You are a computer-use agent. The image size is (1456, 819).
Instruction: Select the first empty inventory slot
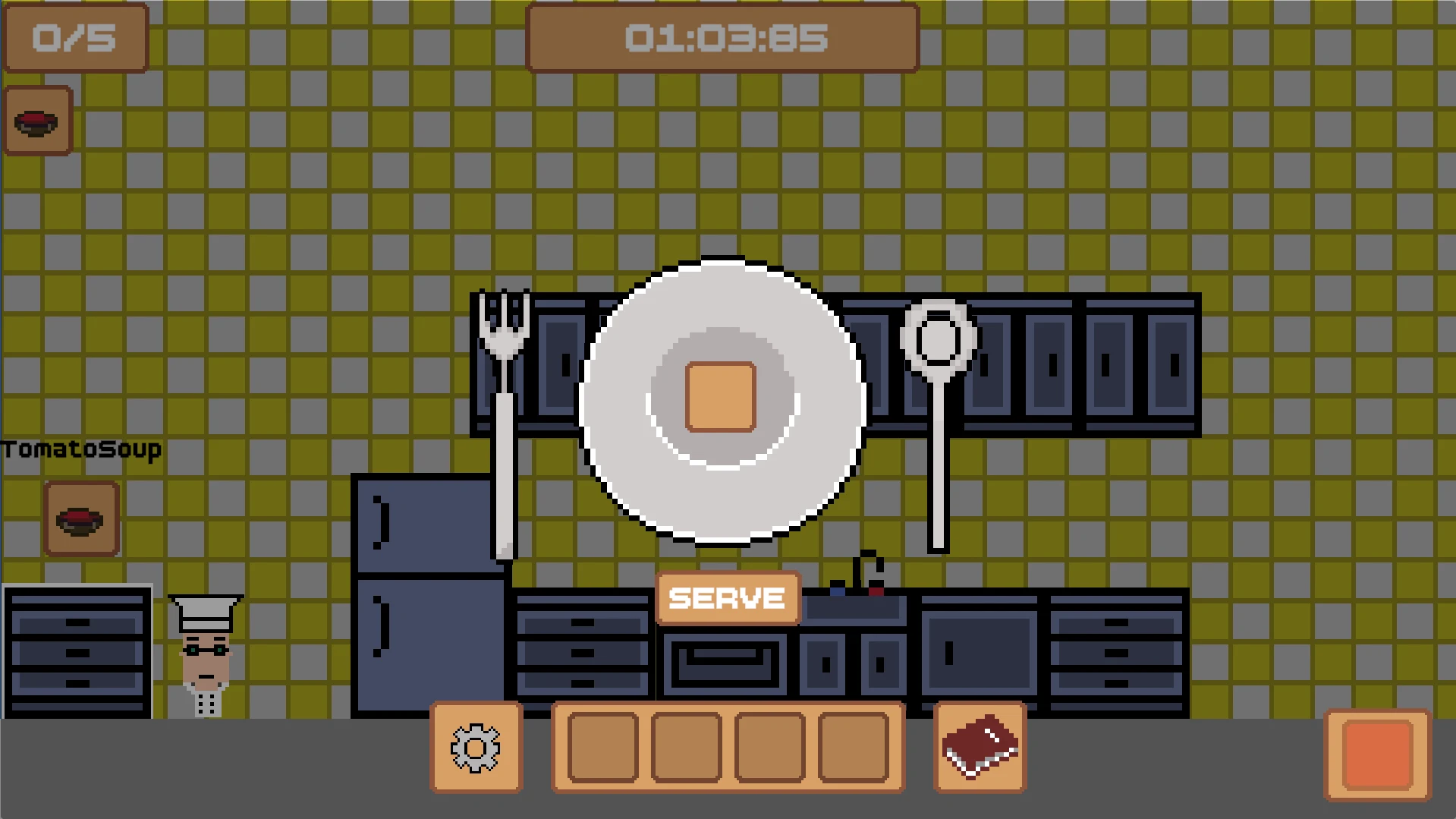(x=602, y=748)
